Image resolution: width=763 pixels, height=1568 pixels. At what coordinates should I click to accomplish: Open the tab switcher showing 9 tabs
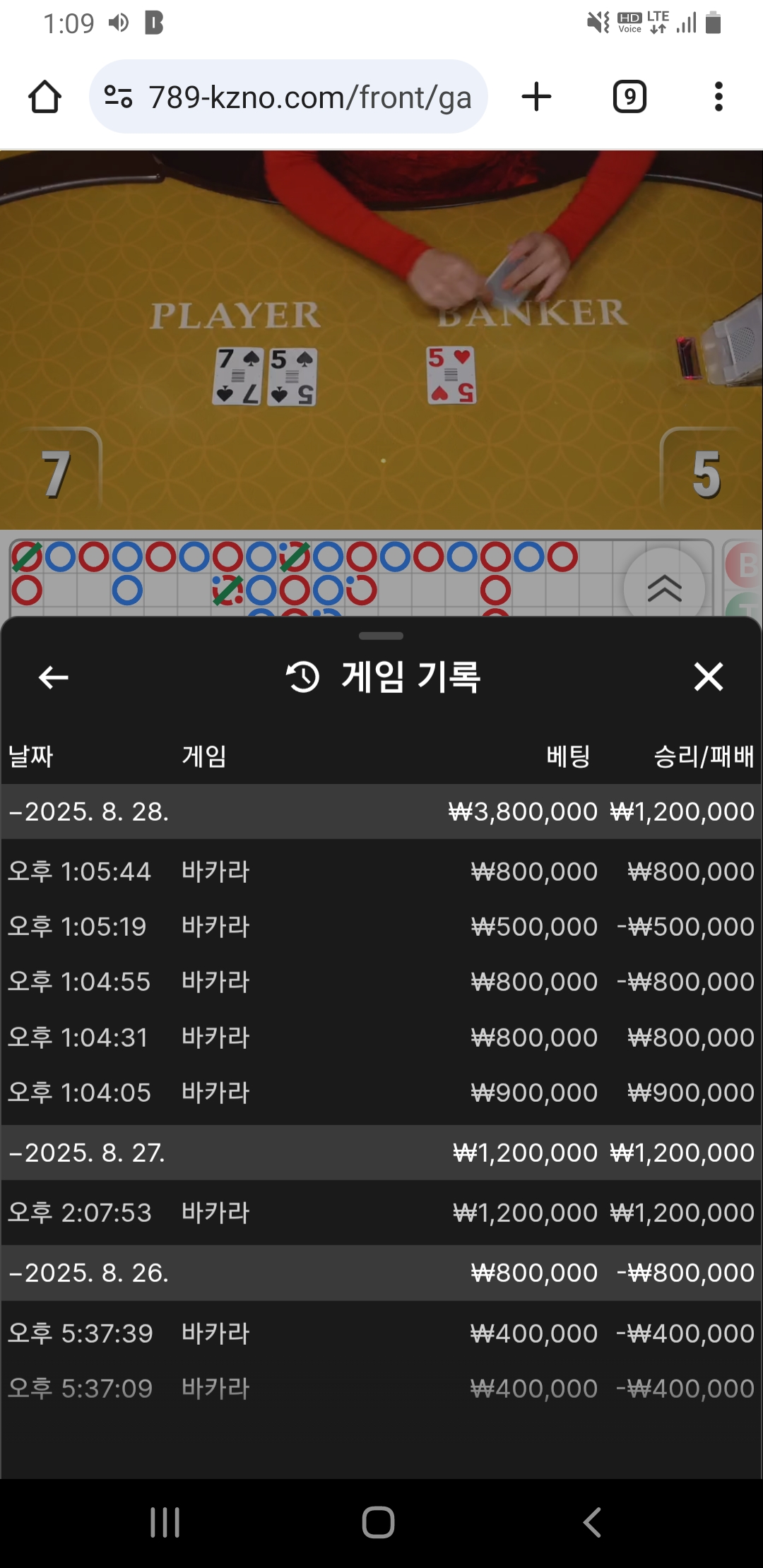pyautogui.click(x=629, y=97)
